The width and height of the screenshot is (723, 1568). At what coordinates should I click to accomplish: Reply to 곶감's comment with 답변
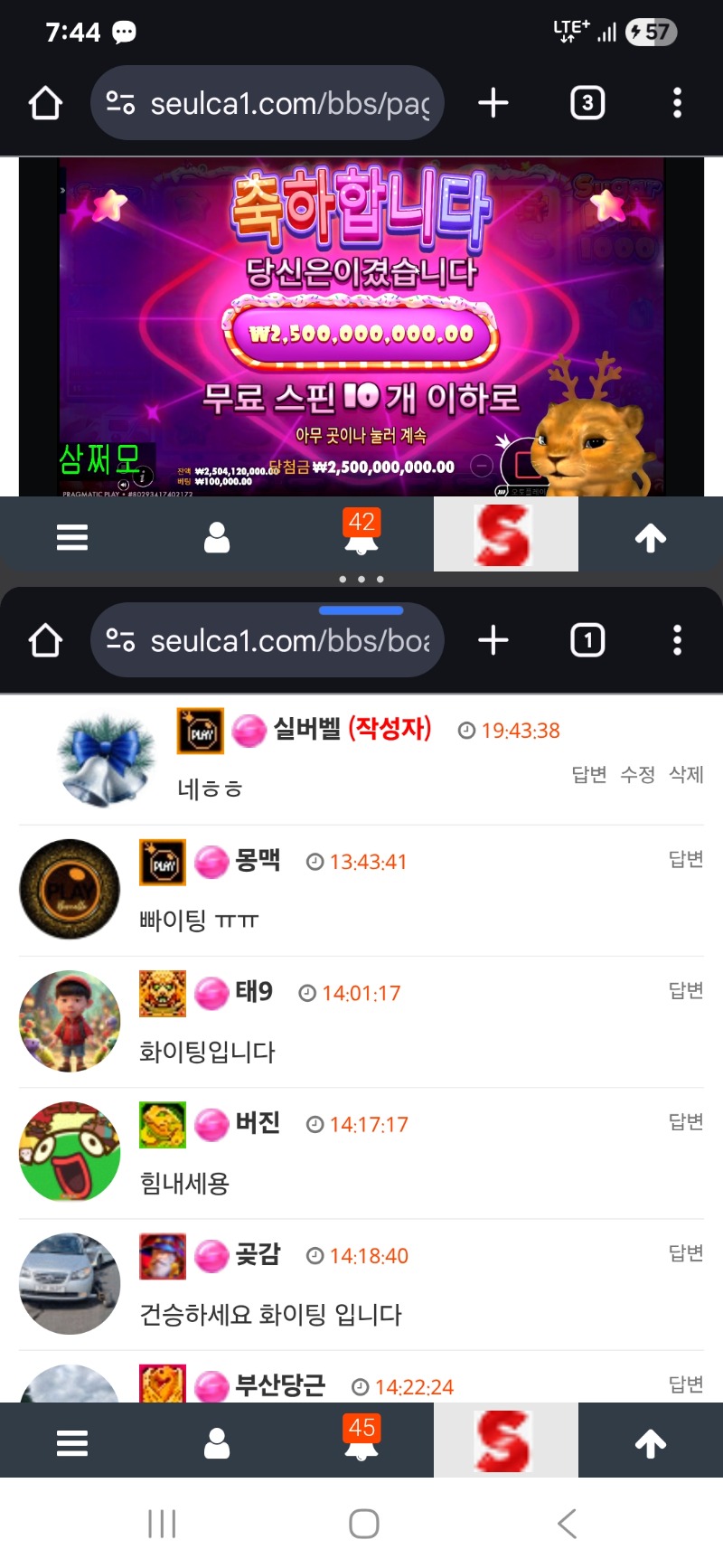pyautogui.click(x=686, y=1252)
